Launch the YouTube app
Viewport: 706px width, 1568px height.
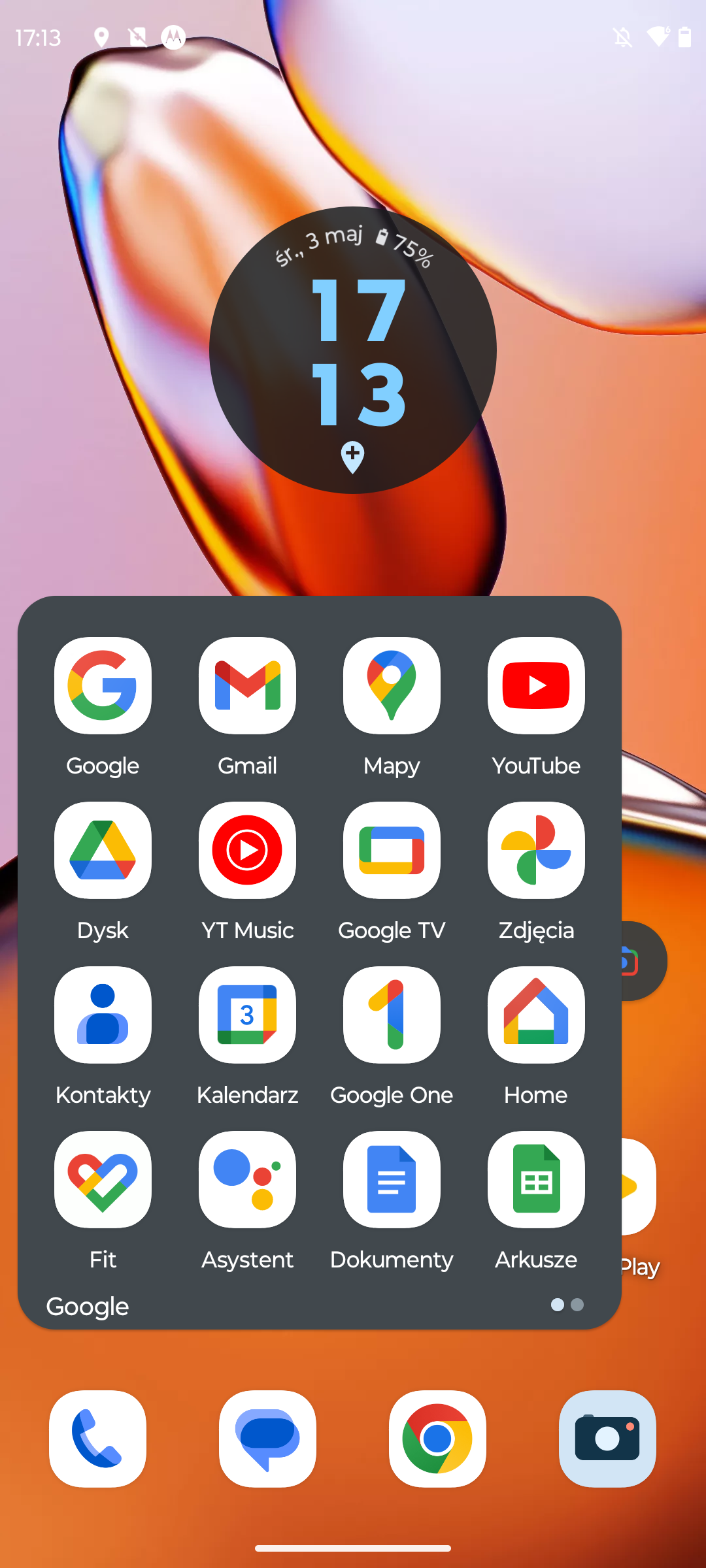point(536,686)
